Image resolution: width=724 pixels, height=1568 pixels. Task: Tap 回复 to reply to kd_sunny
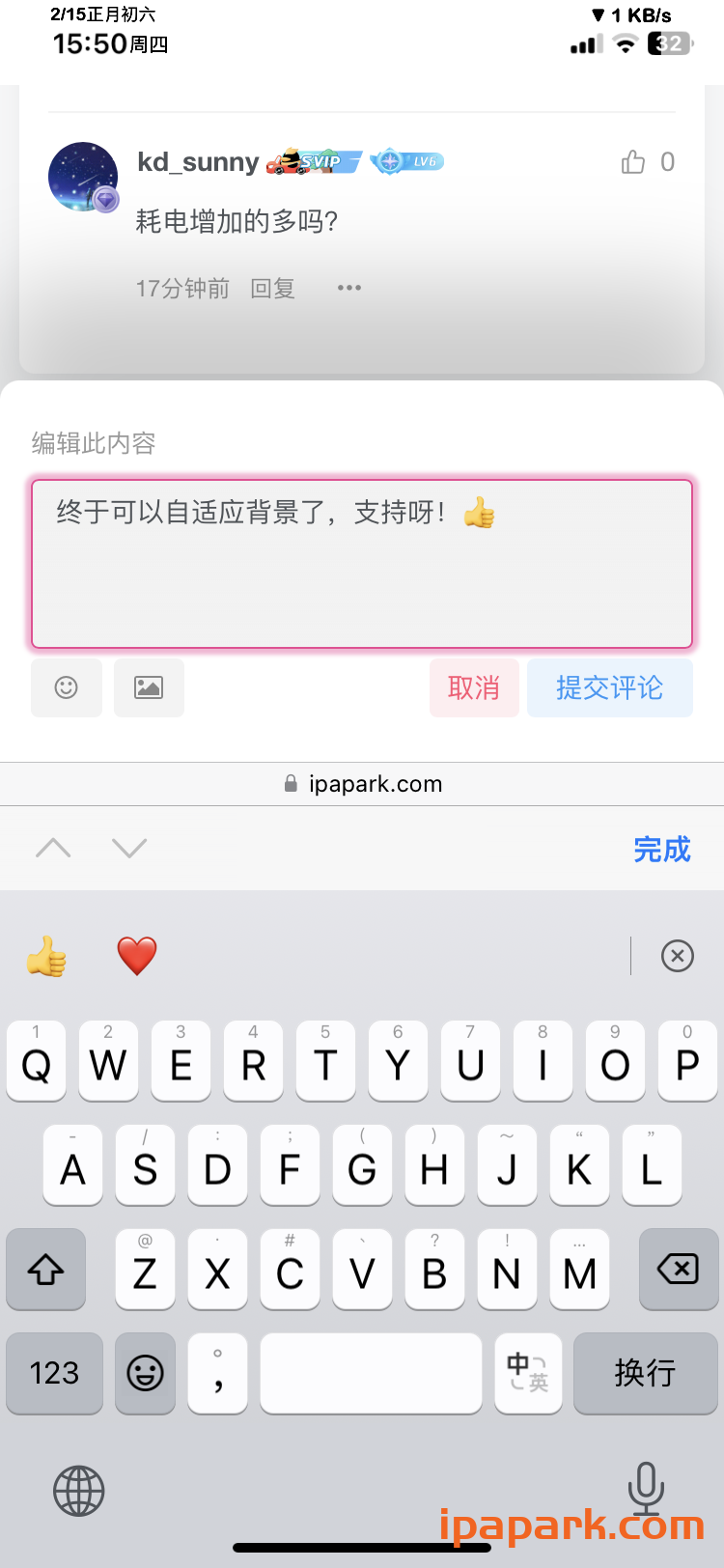pyautogui.click(x=272, y=288)
